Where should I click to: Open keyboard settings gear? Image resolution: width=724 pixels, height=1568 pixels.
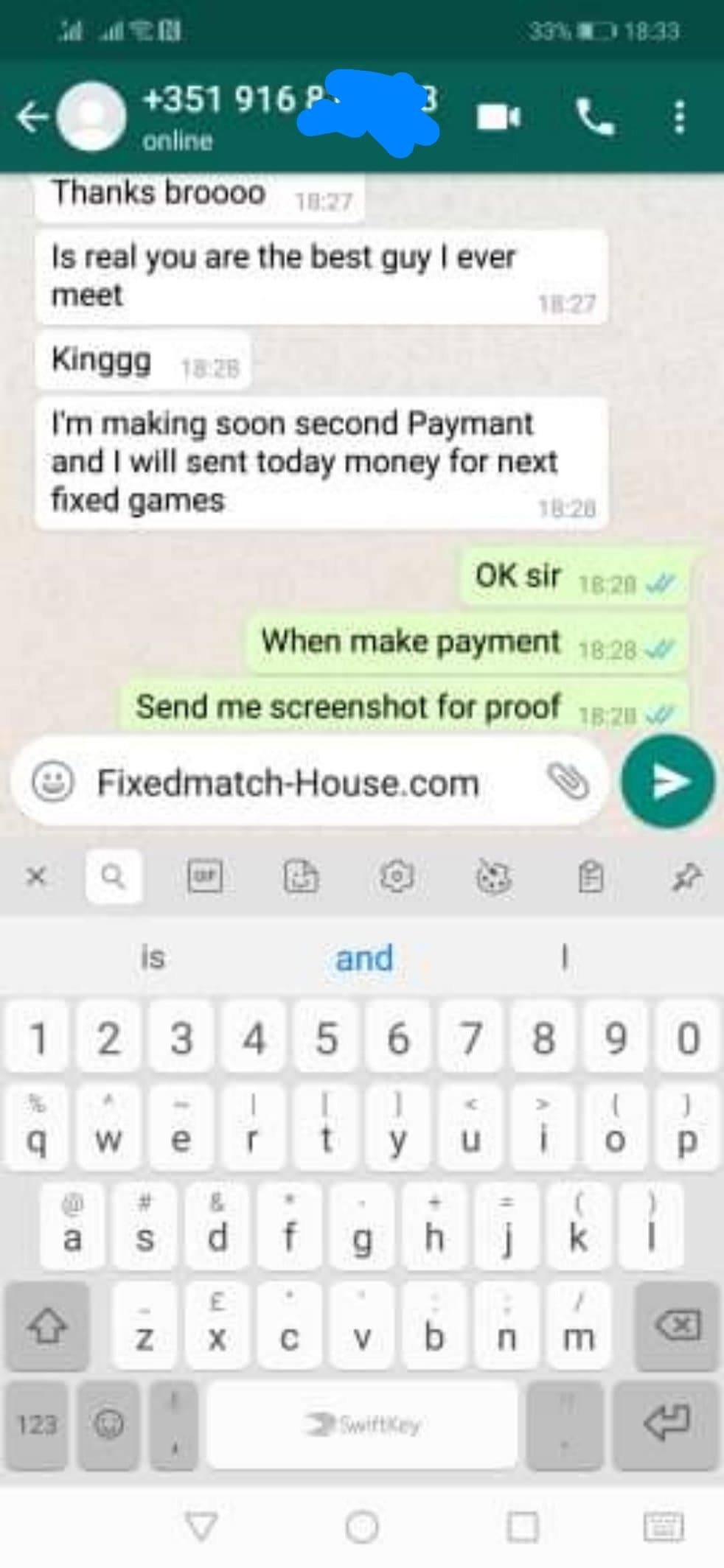pos(397,876)
